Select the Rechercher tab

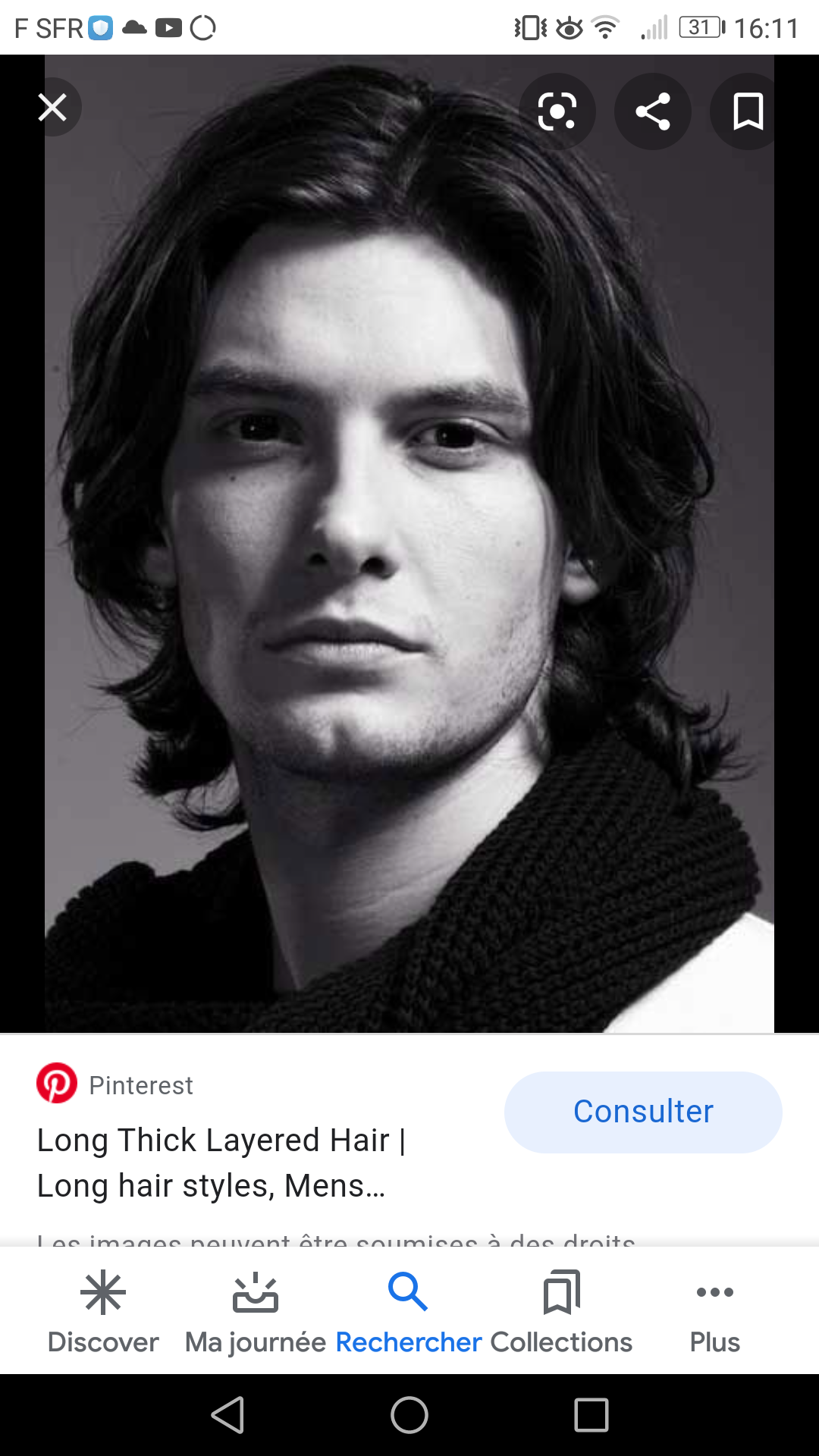[x=409, y=1313]
